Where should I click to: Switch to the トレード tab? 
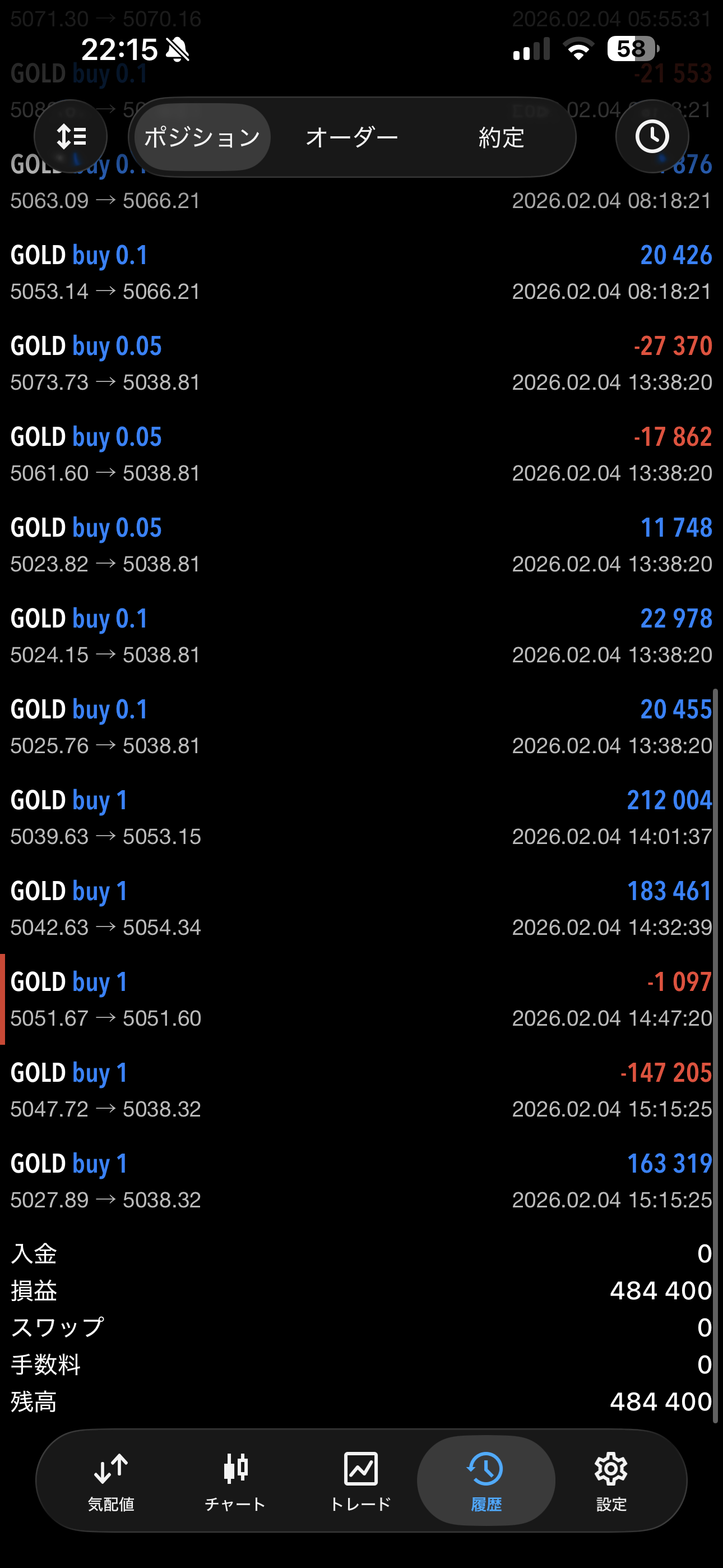pyautogui.click(x=360, y=1481)
